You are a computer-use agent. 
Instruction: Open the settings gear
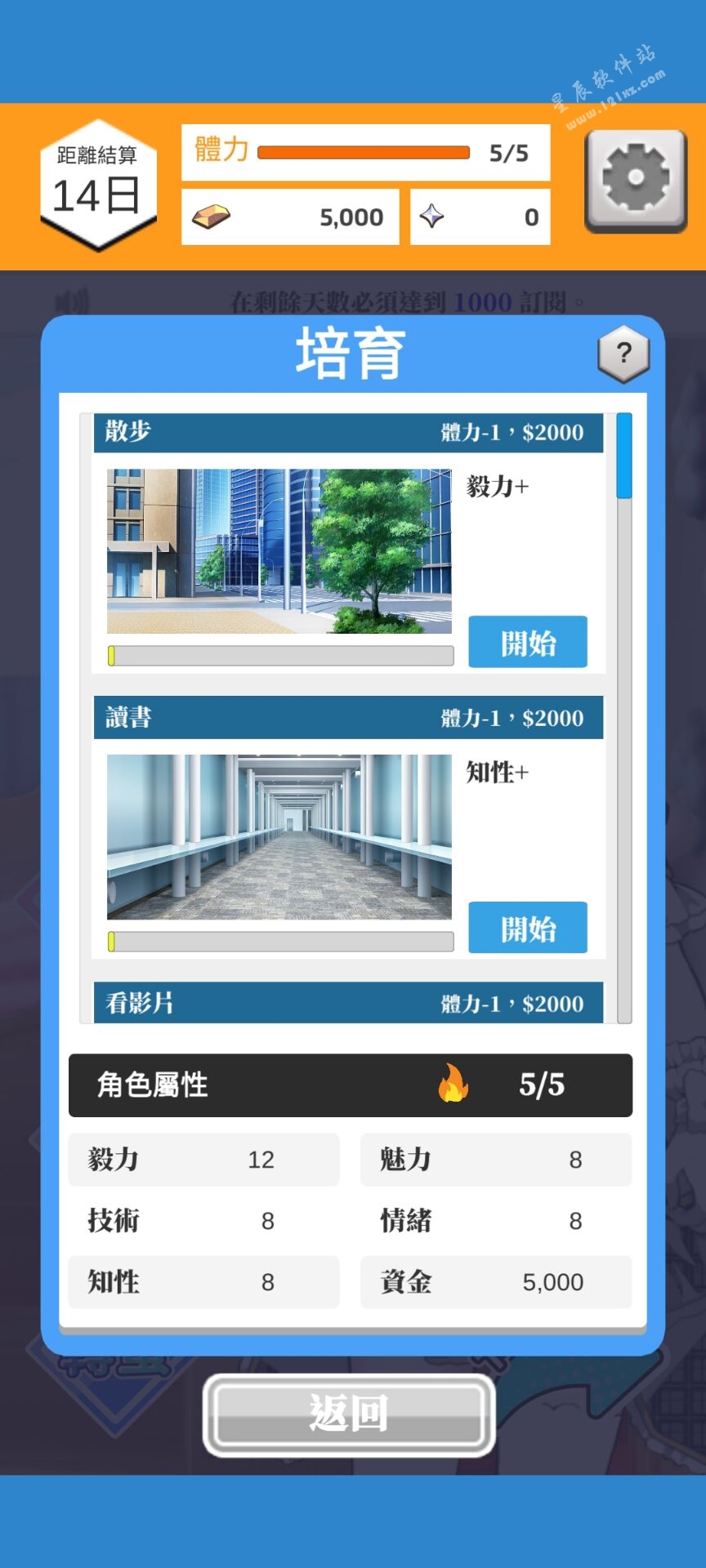point(636,180)
